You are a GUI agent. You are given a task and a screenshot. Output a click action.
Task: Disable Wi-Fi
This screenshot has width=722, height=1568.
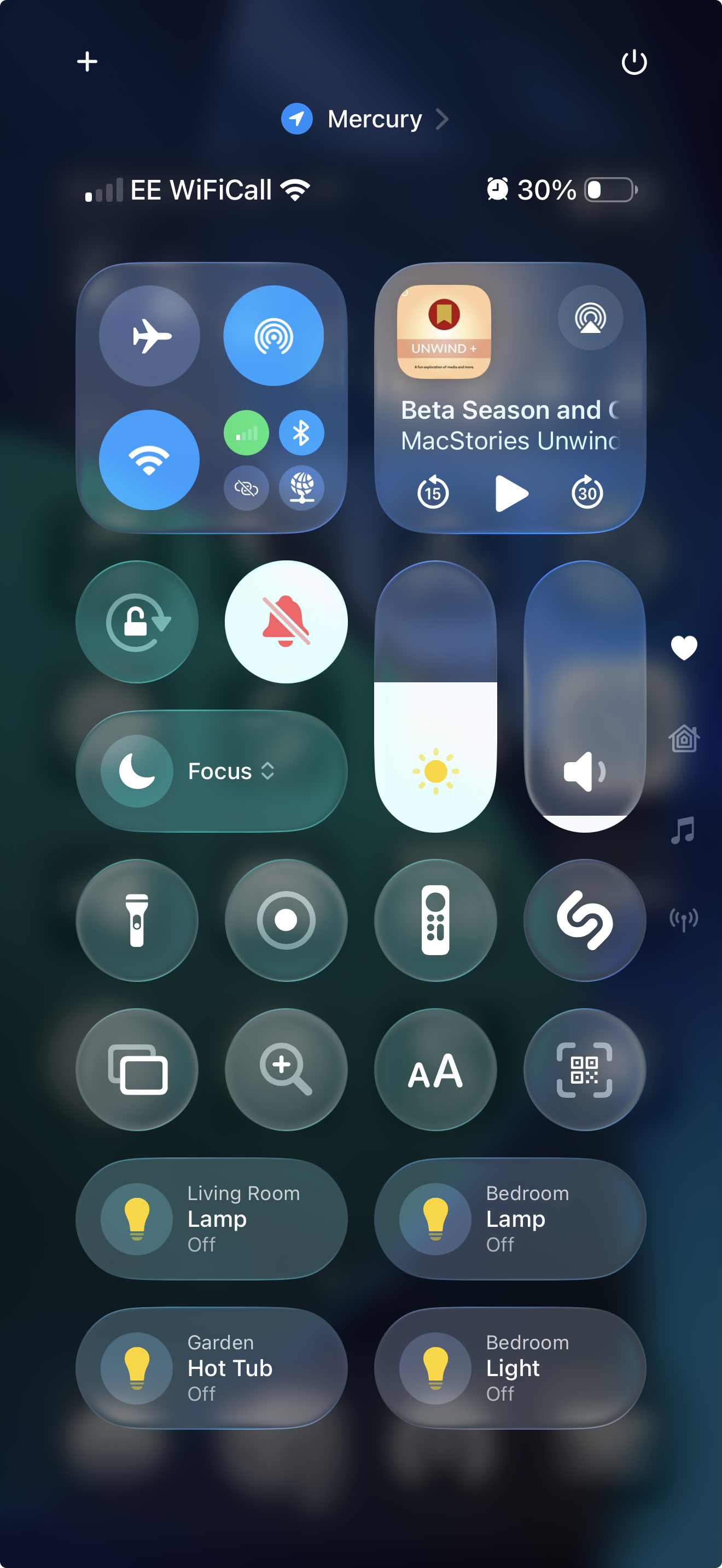150,460
